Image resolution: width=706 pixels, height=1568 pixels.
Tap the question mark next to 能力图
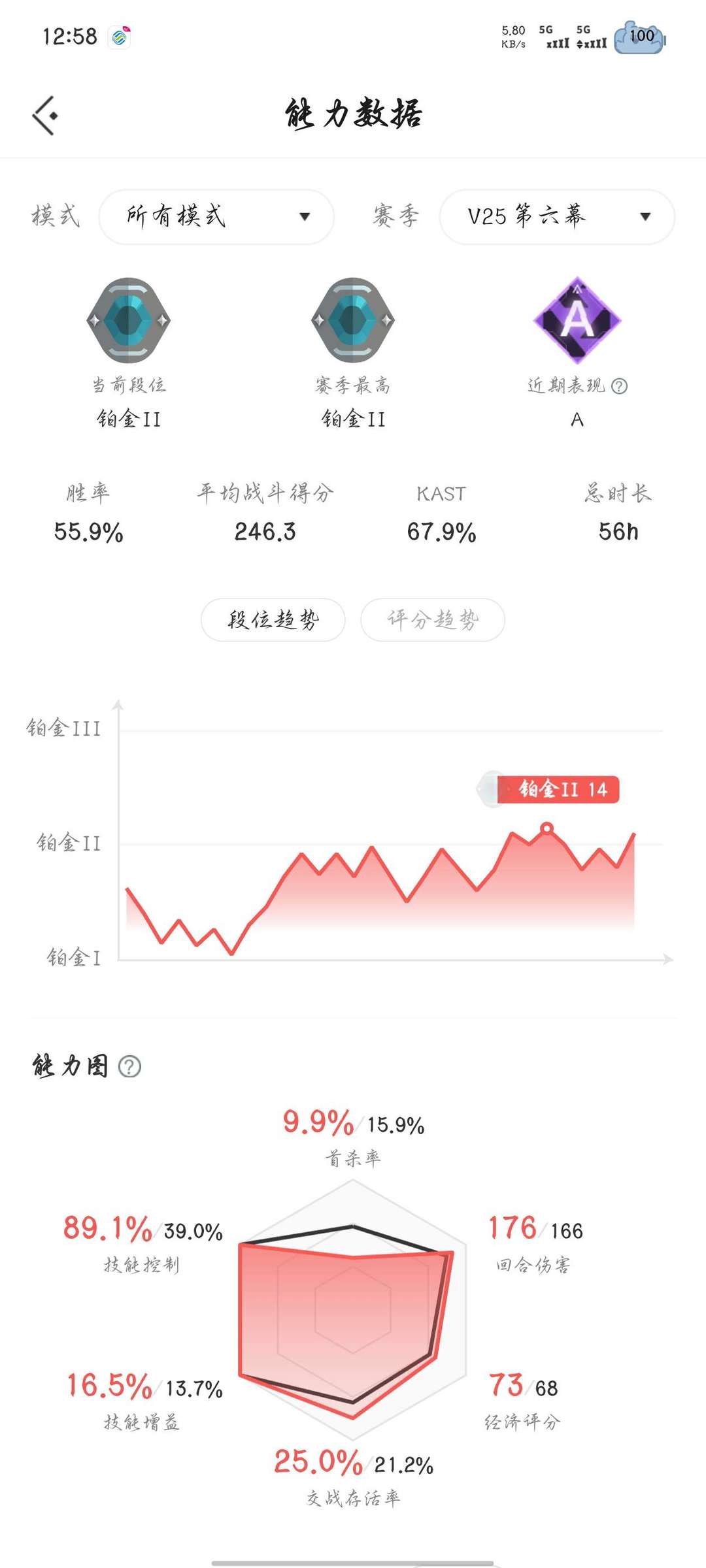point(129,1066)
